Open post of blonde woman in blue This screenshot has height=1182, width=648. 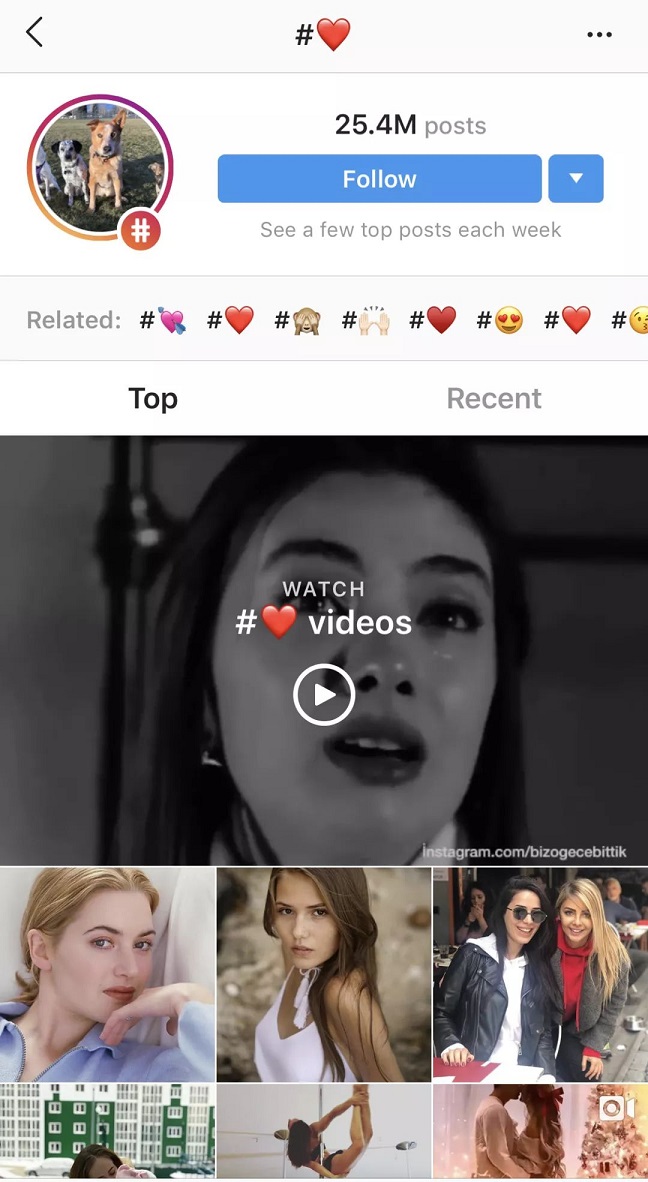click(107, 974)
